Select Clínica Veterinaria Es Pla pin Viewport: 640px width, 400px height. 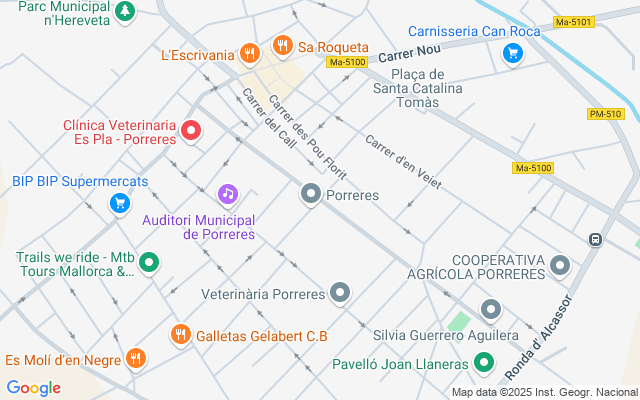pyautogui.click(x=191, y=131)
